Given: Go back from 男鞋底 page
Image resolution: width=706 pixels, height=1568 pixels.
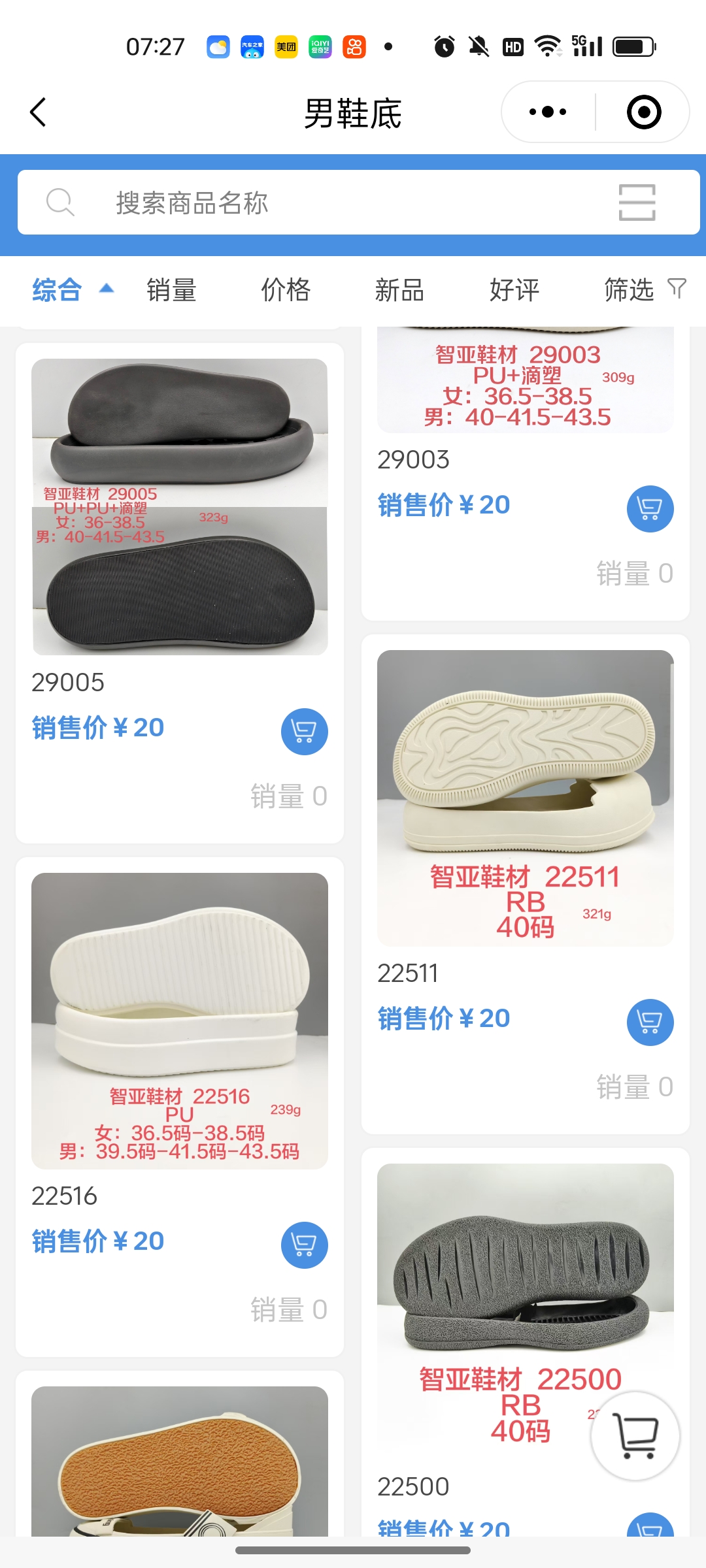Looking at the screenshot, I should (39, 112).
